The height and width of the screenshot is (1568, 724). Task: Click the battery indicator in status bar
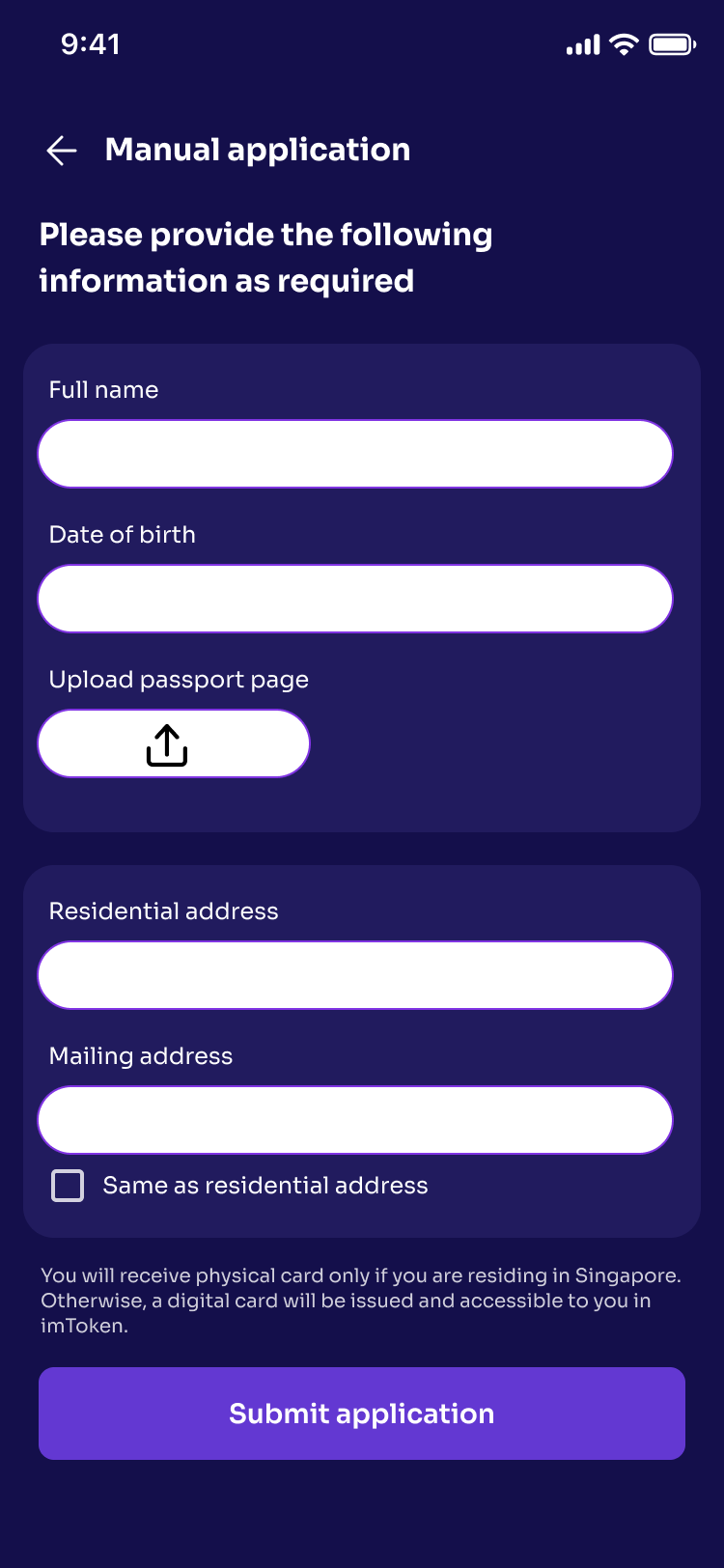671,43
